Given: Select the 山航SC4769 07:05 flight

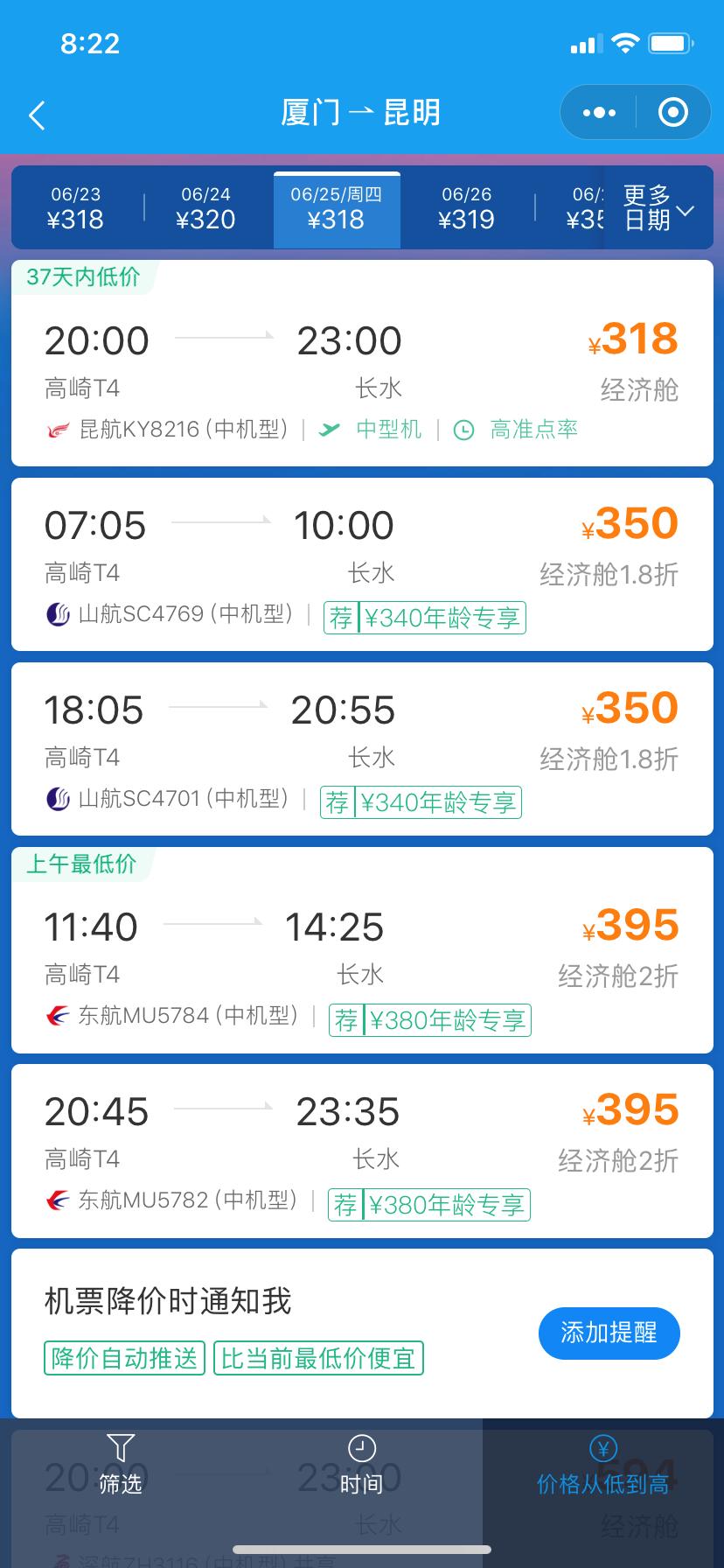Looking at the screenshot, I should click(x=362, y=564).
